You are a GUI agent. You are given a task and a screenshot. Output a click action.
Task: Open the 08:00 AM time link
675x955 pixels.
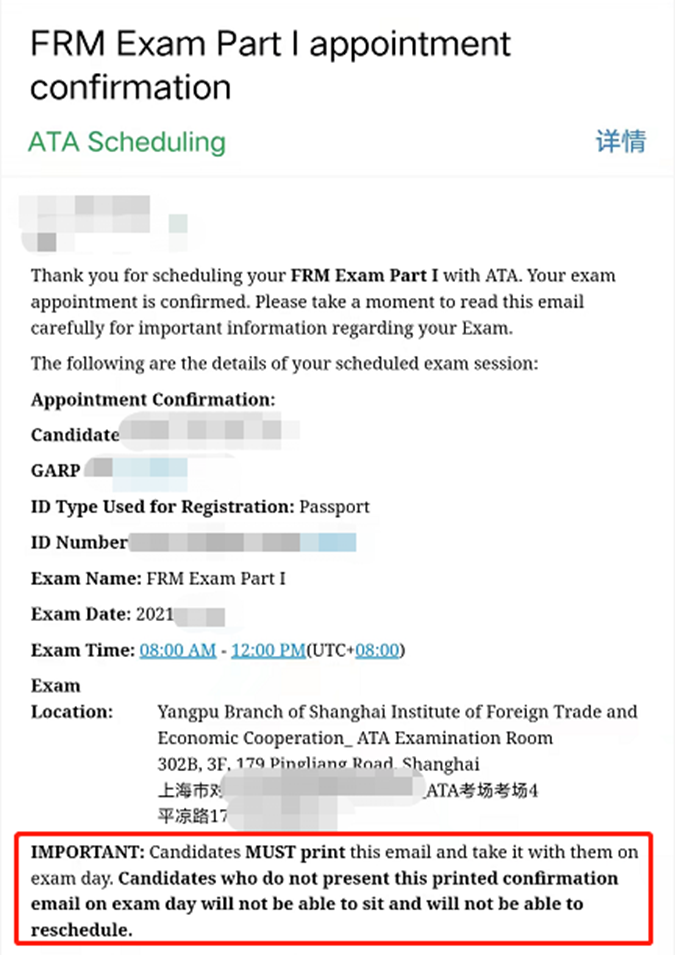pyautogui.click(x=177, y=650)
